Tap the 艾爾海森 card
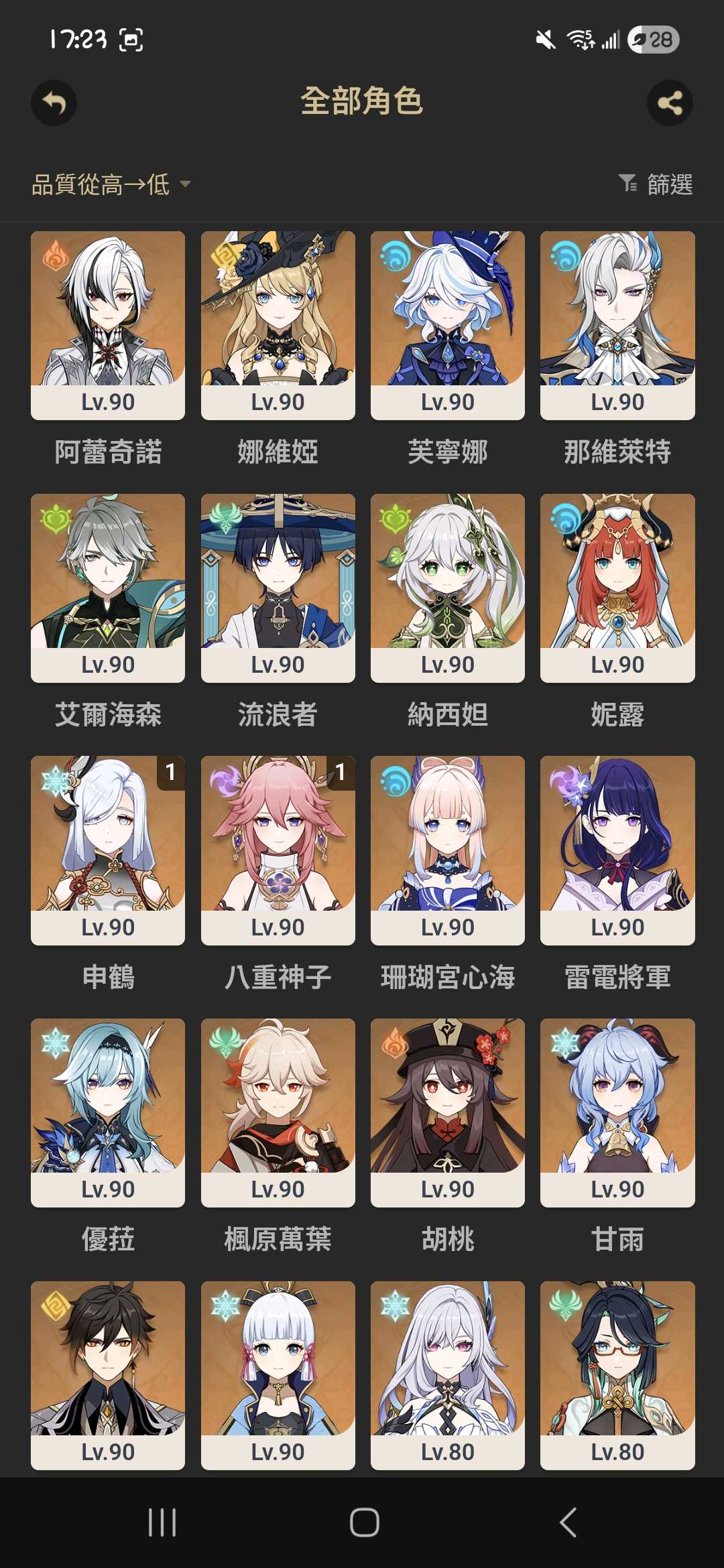The width and height of the screenshot is (724, 1568). coord(108,588)
